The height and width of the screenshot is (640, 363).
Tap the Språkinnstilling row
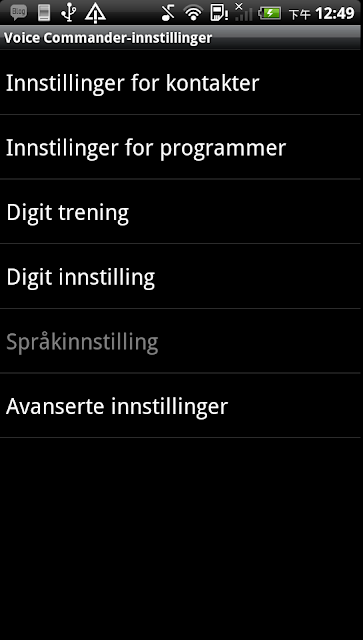click(181, 341)
